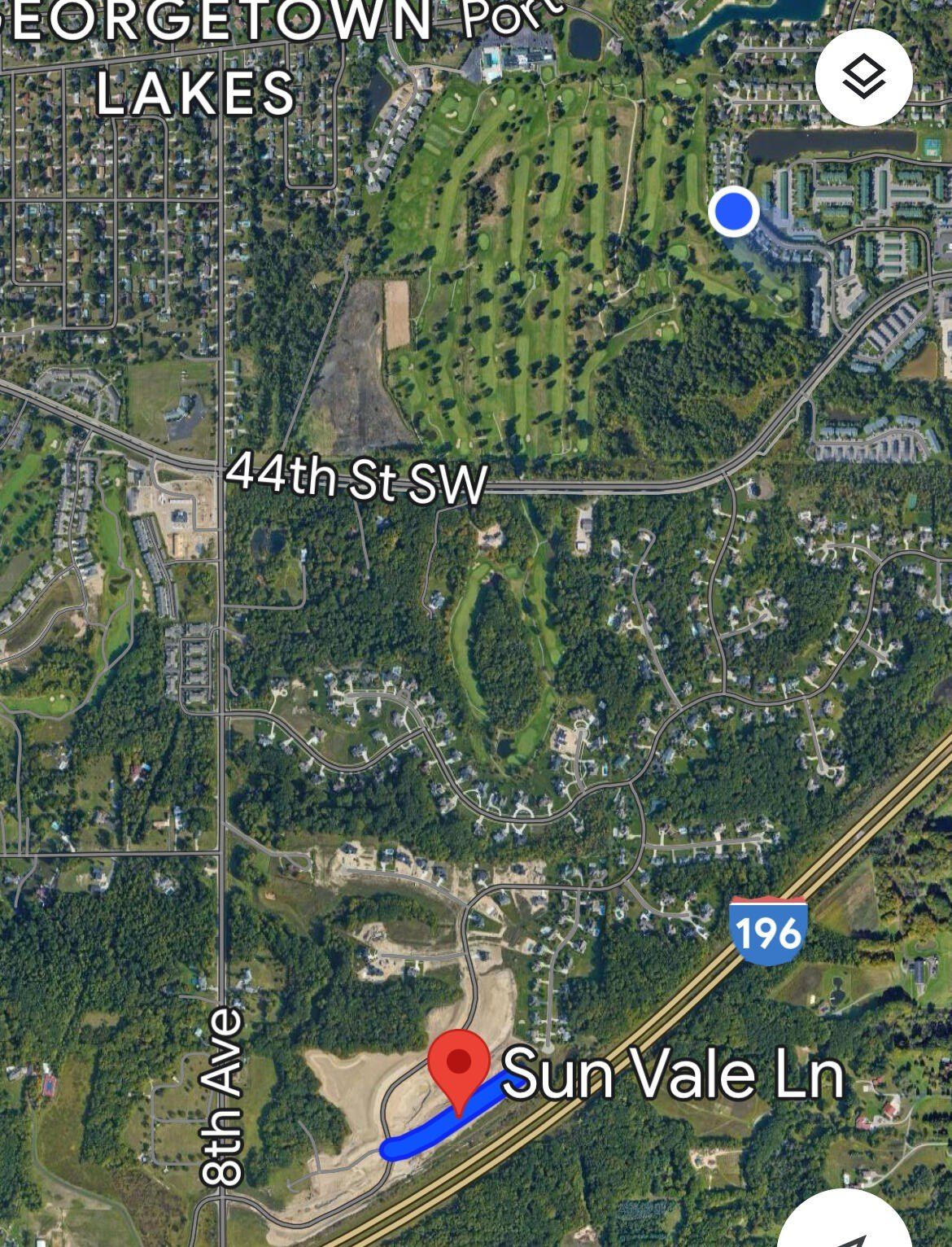Select the vertical 8th Ave street label
The height and width of the screenshot is (1247, 952).
pyautogui.click(x=221, y=1095)
